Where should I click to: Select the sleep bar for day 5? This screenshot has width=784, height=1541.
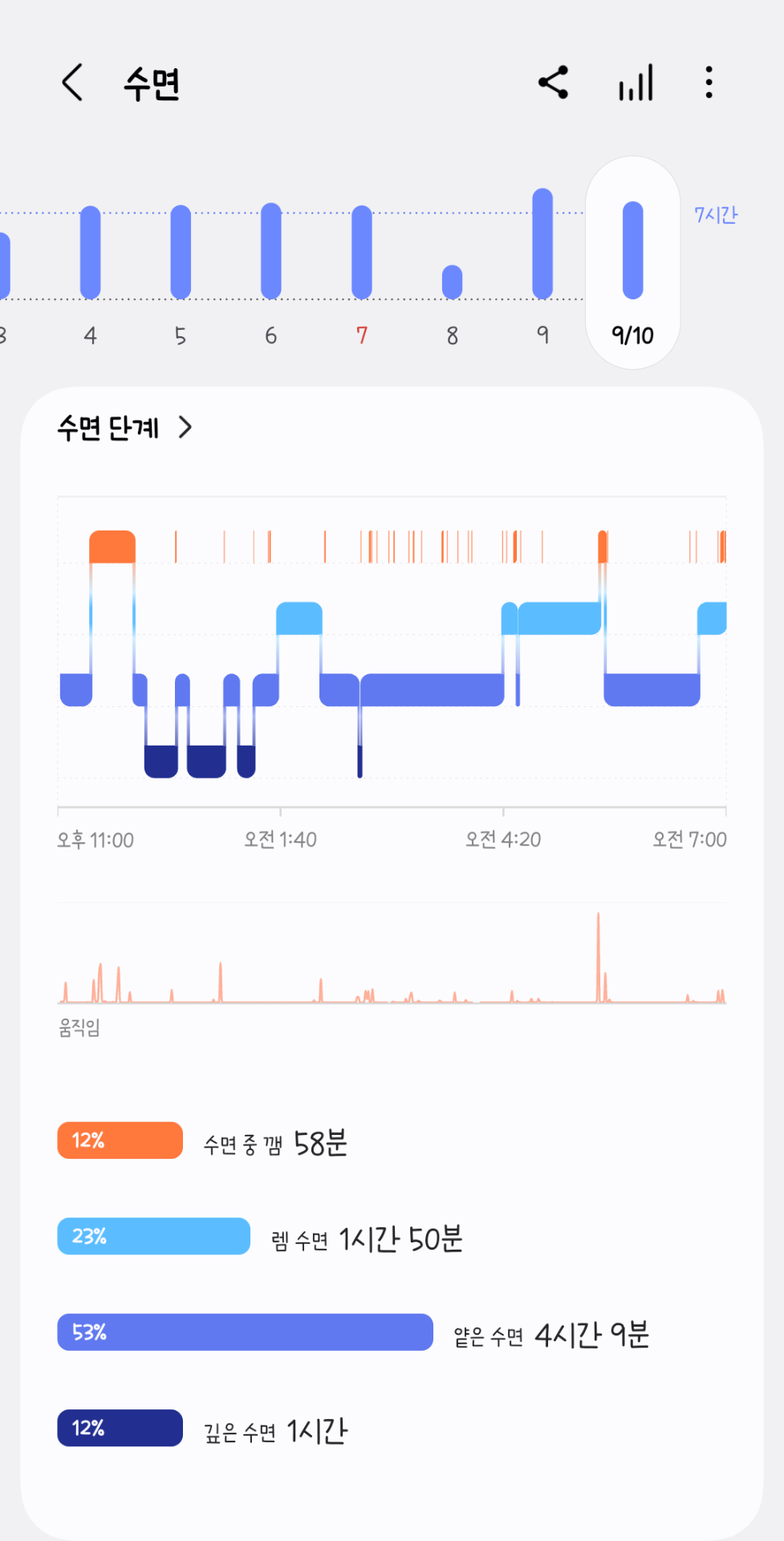pyautogui.click(x=181, y=252)
